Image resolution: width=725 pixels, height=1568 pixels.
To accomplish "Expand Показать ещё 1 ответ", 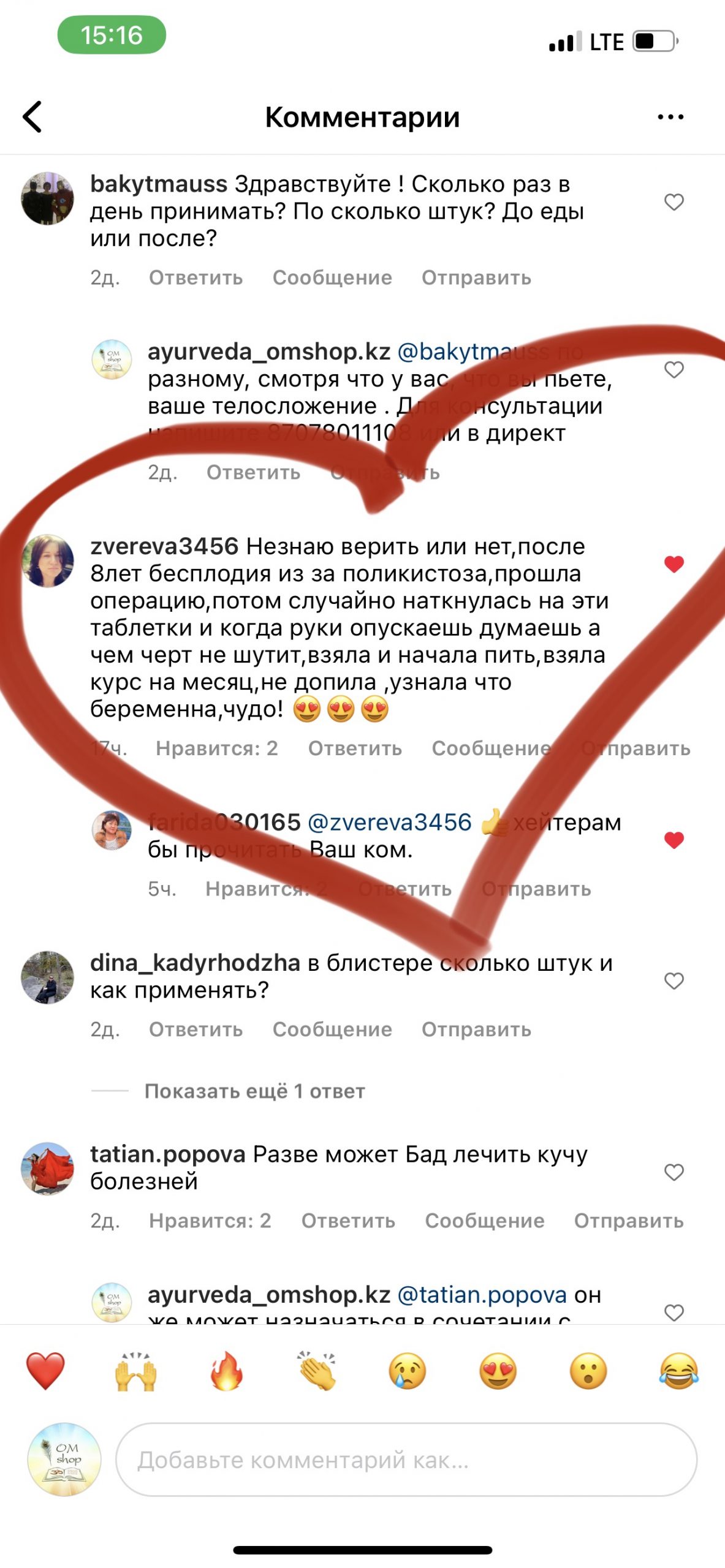I will (254, 1091).
